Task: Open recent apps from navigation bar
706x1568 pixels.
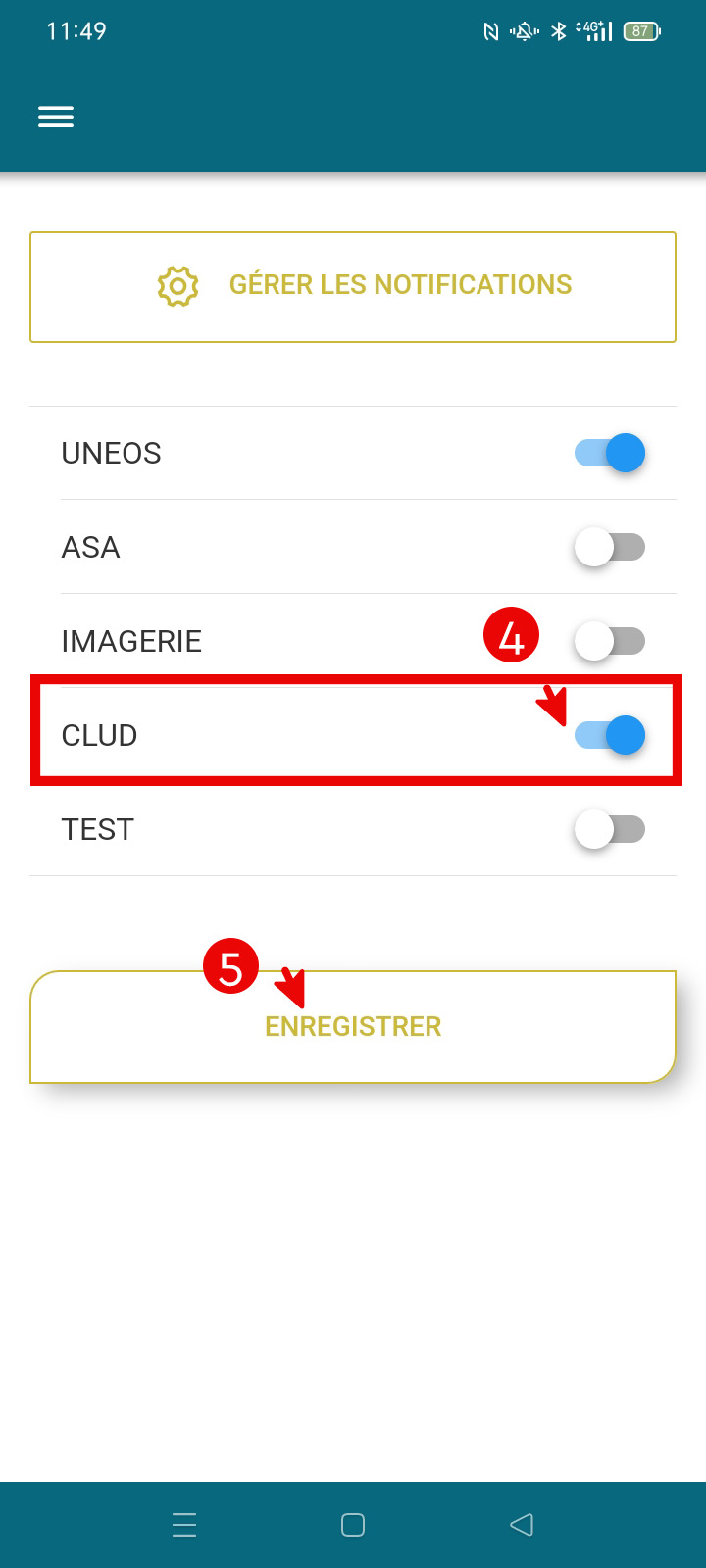Action: [184, 1525]
